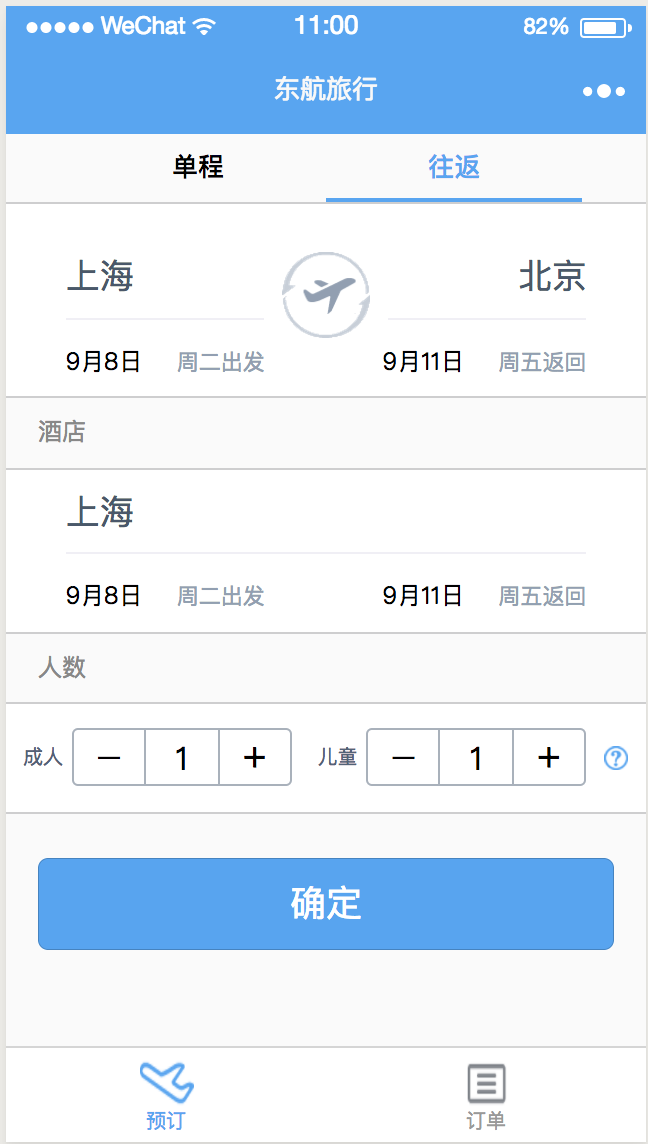The image size is (648, 1144).
Task: Go to the 预订 booking tab
Action: [166, 1095]
